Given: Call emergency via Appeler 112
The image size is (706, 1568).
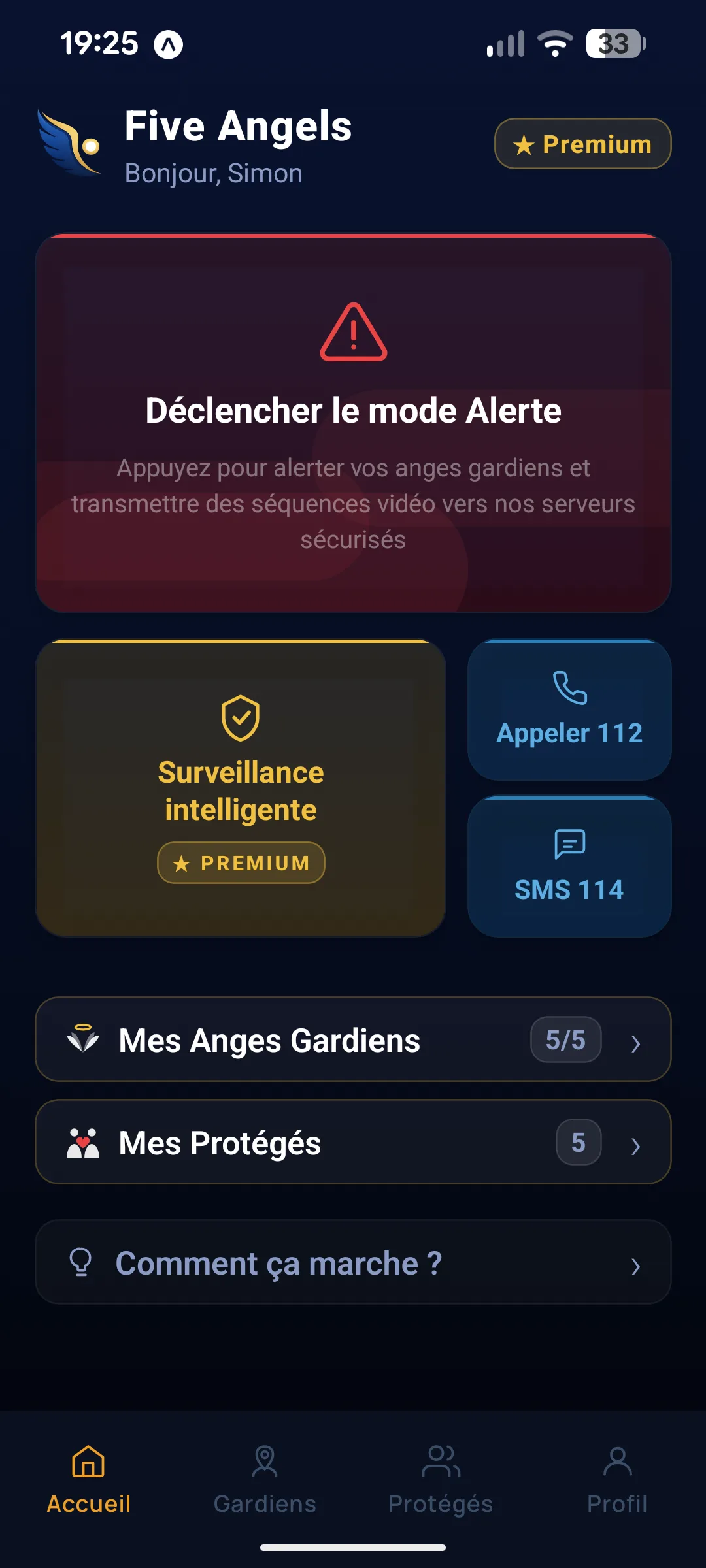Looking at the screenshot, I should click(569, 710).
